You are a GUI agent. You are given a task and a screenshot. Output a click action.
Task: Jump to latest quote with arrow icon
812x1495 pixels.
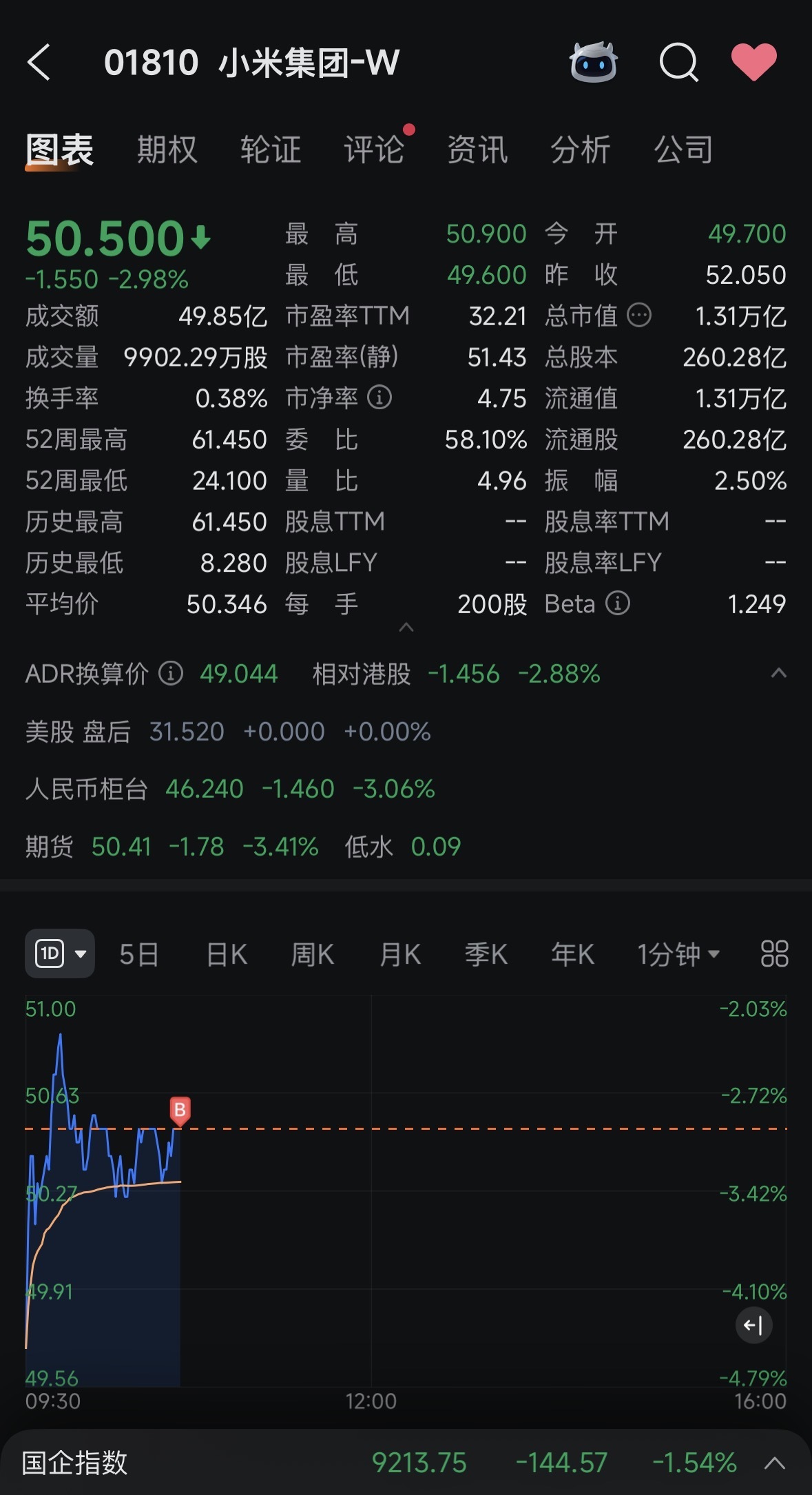click(x=753, y=1325)
